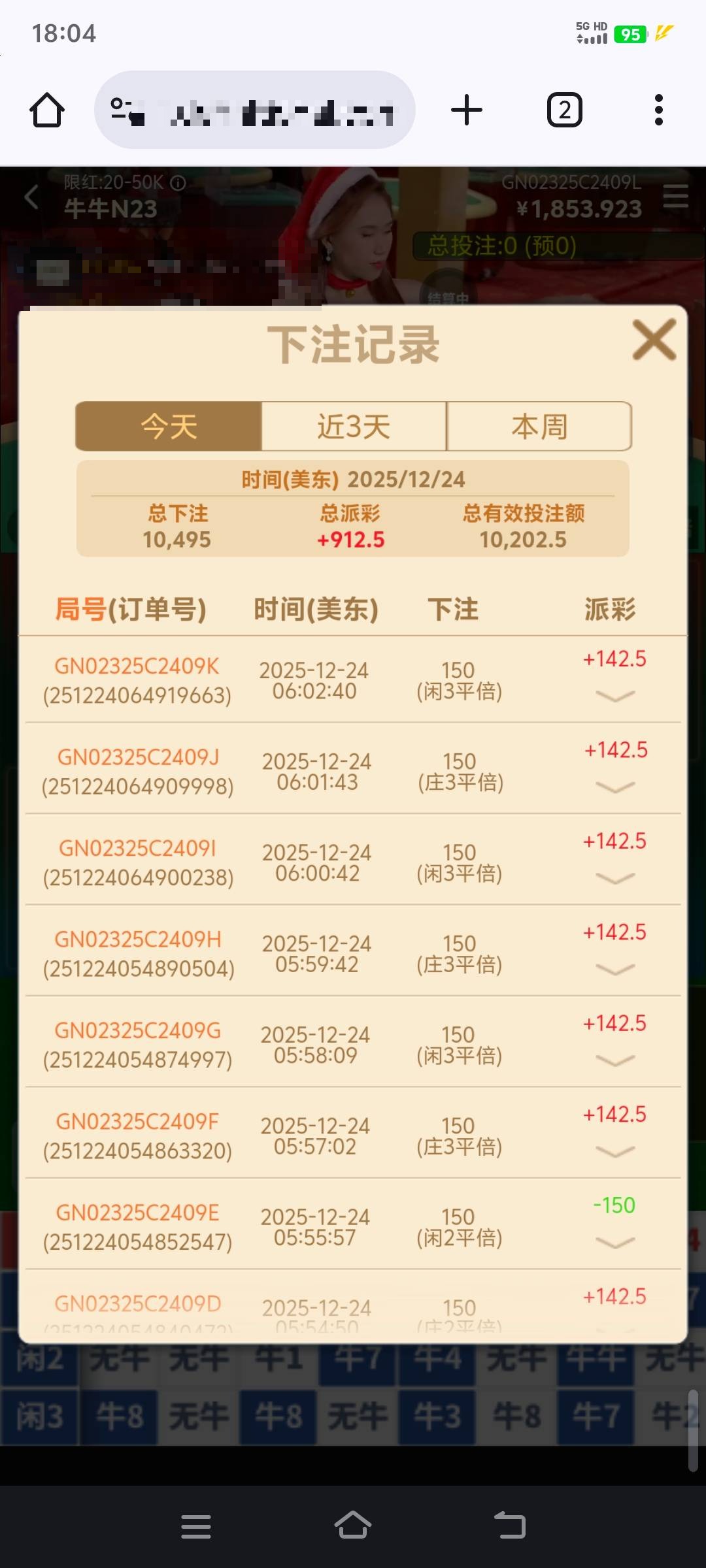Expand details for round GN02325C2409G

pos(615,1060)
